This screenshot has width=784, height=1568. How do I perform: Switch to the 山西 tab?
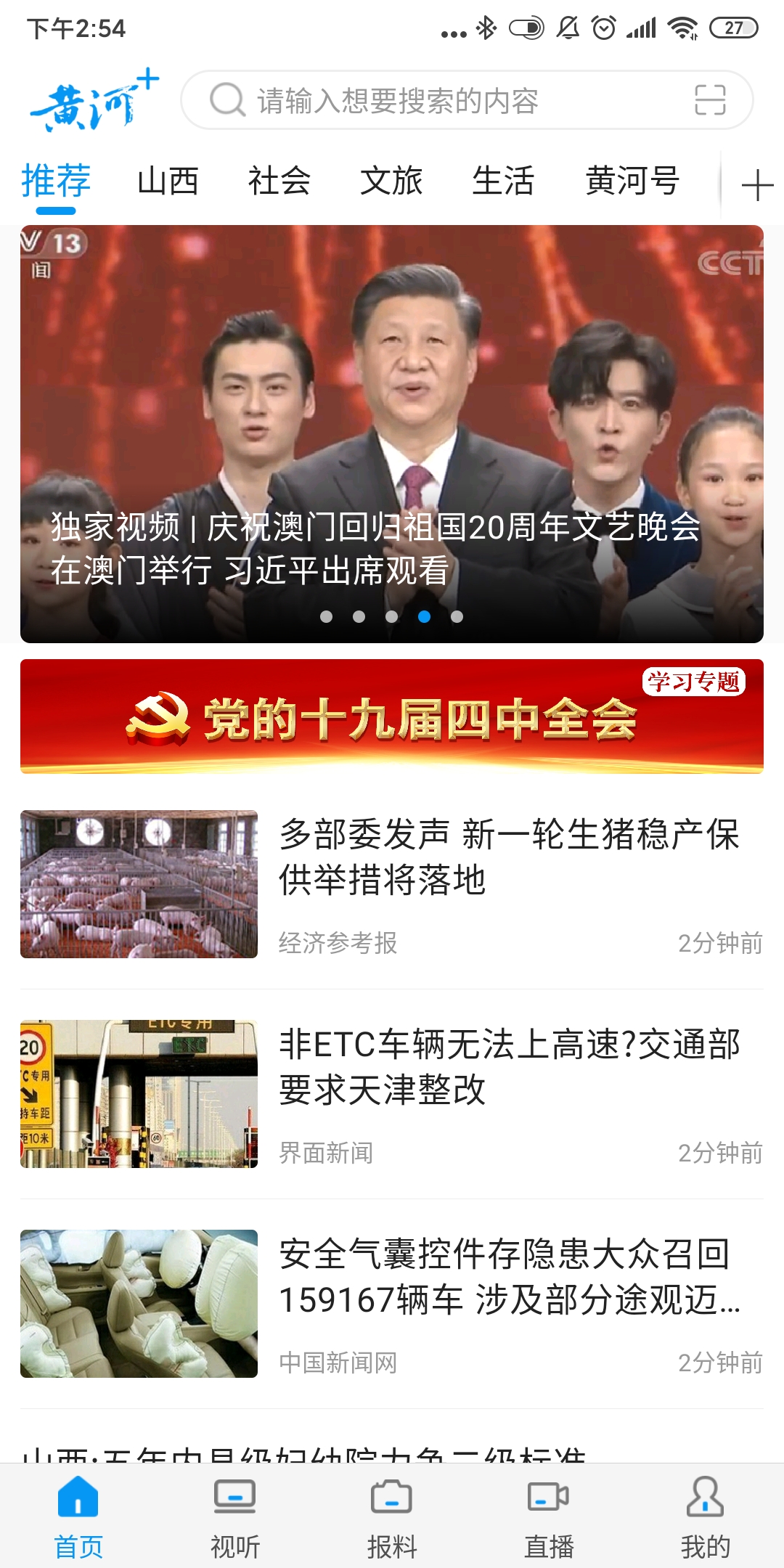(x=168, y=181)
